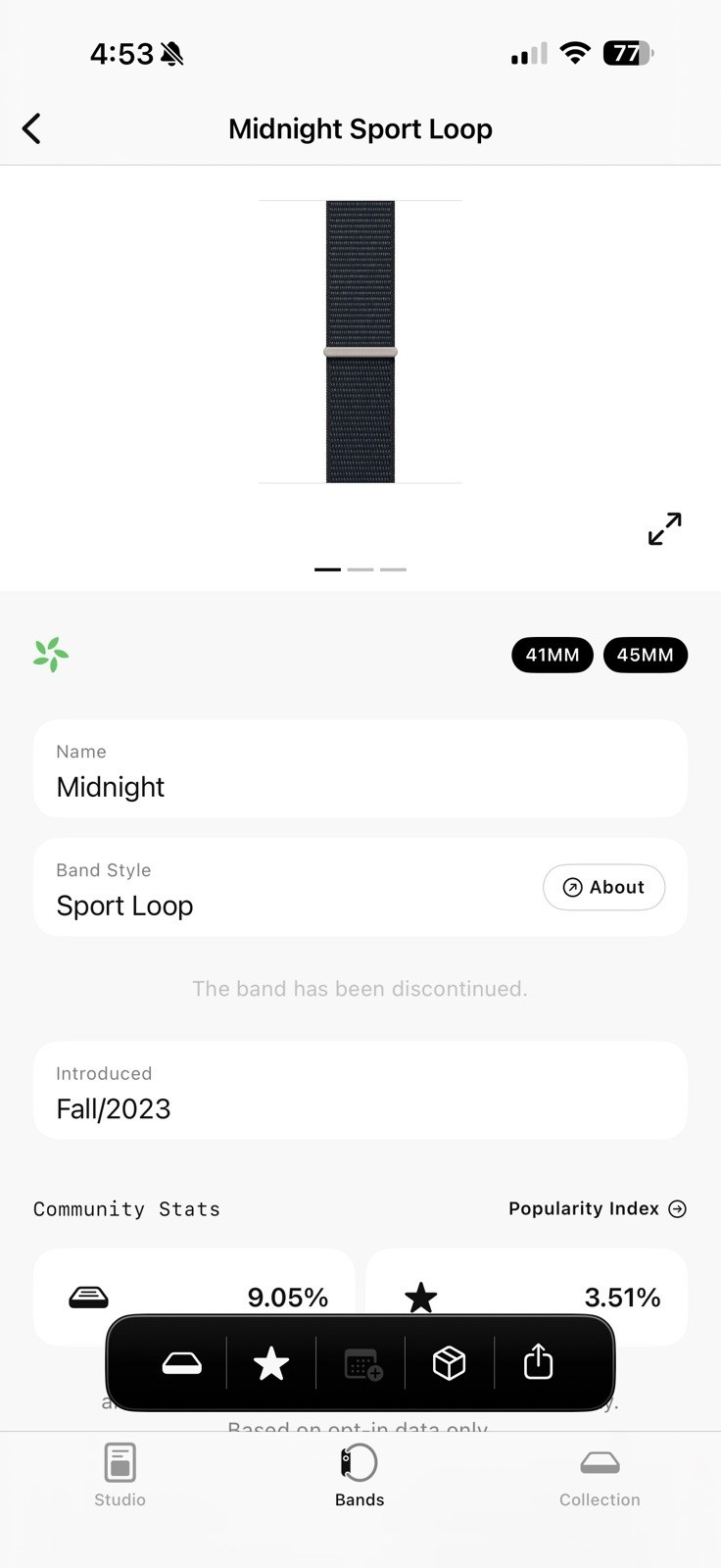Switch to the Studio tab
Image resolution: width=721 pixels, height=1568 pixels.
click(x=120, y=1474)
